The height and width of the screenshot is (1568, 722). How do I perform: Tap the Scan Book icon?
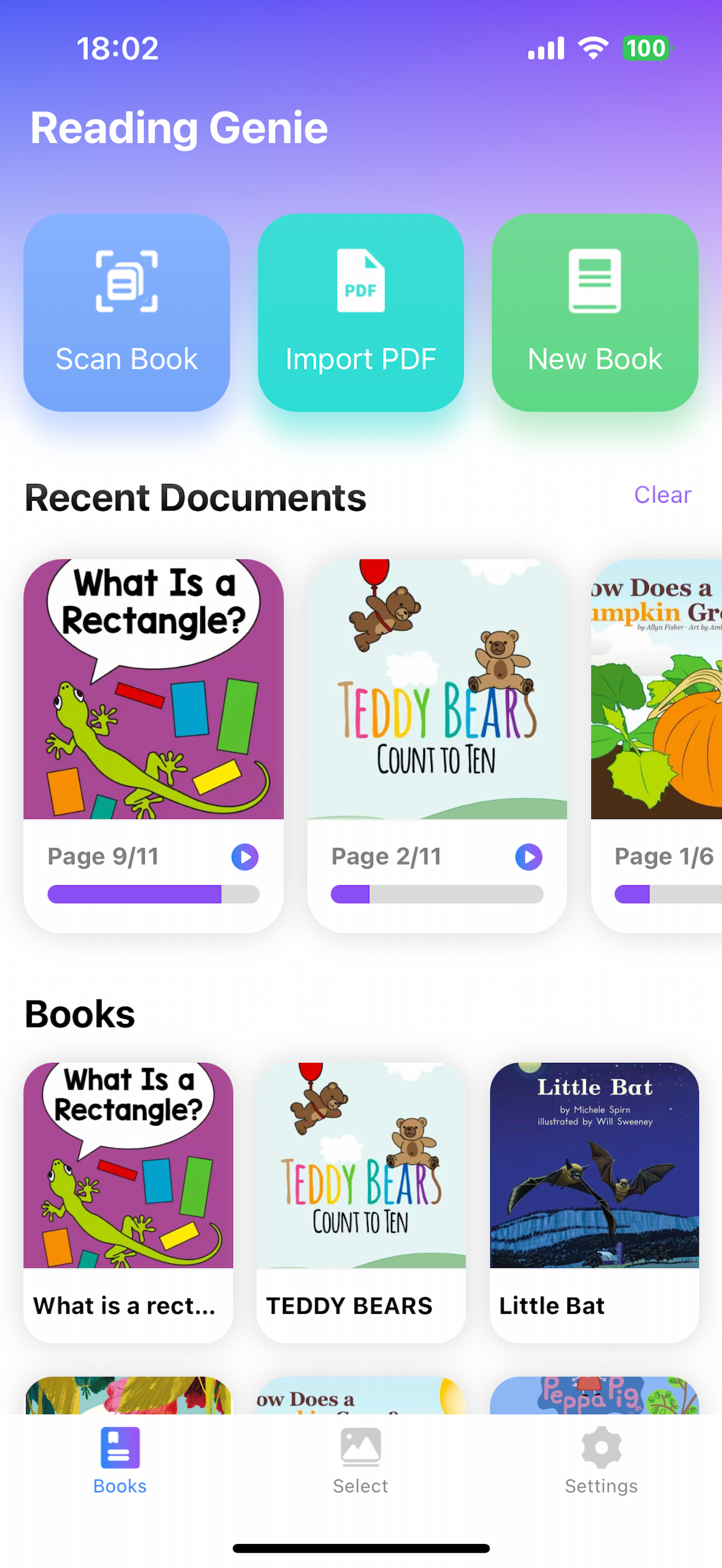126,282
